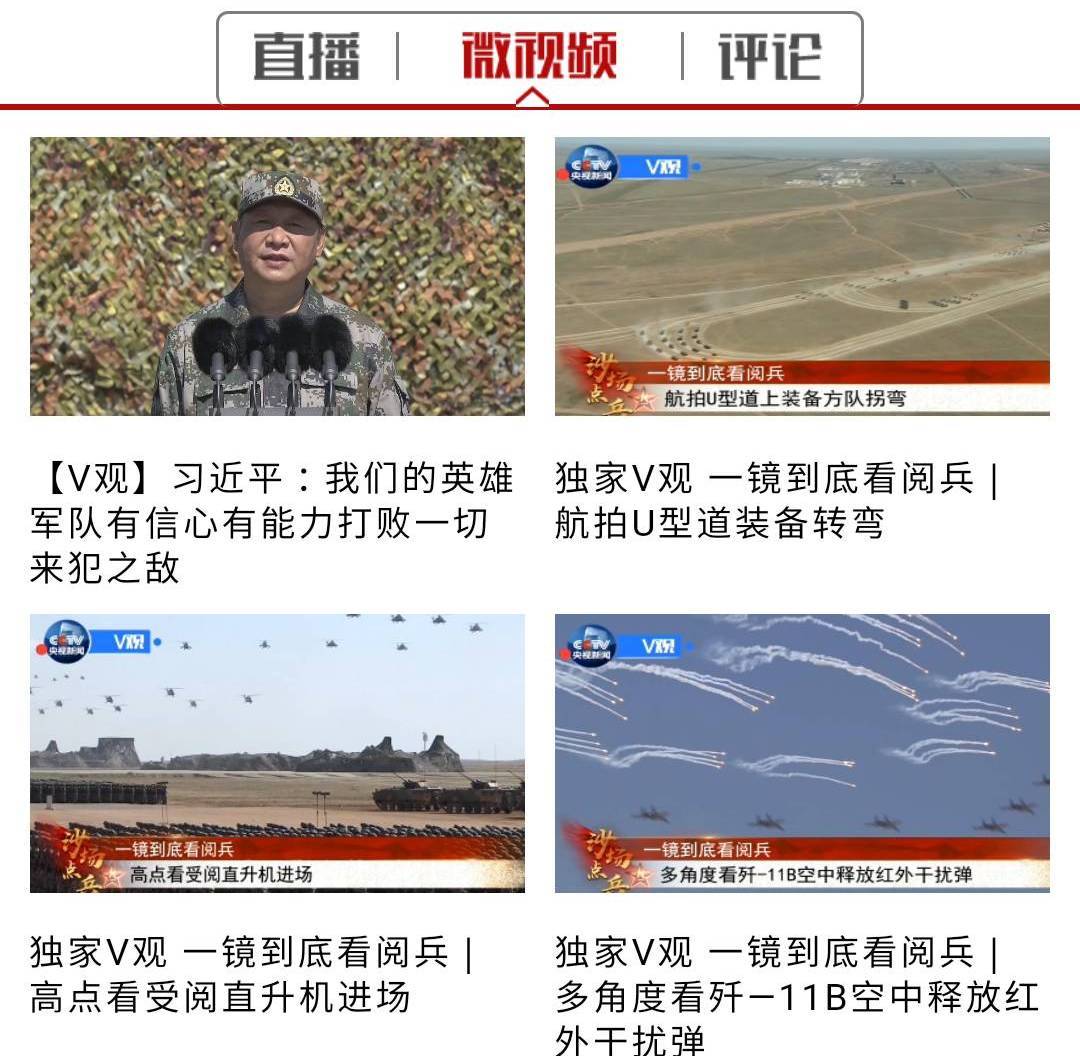Viewport: 1080px width, 1056px height.
Task: Play the 我们的英雄军队有信心 speech video
Action: pos(277,277)
